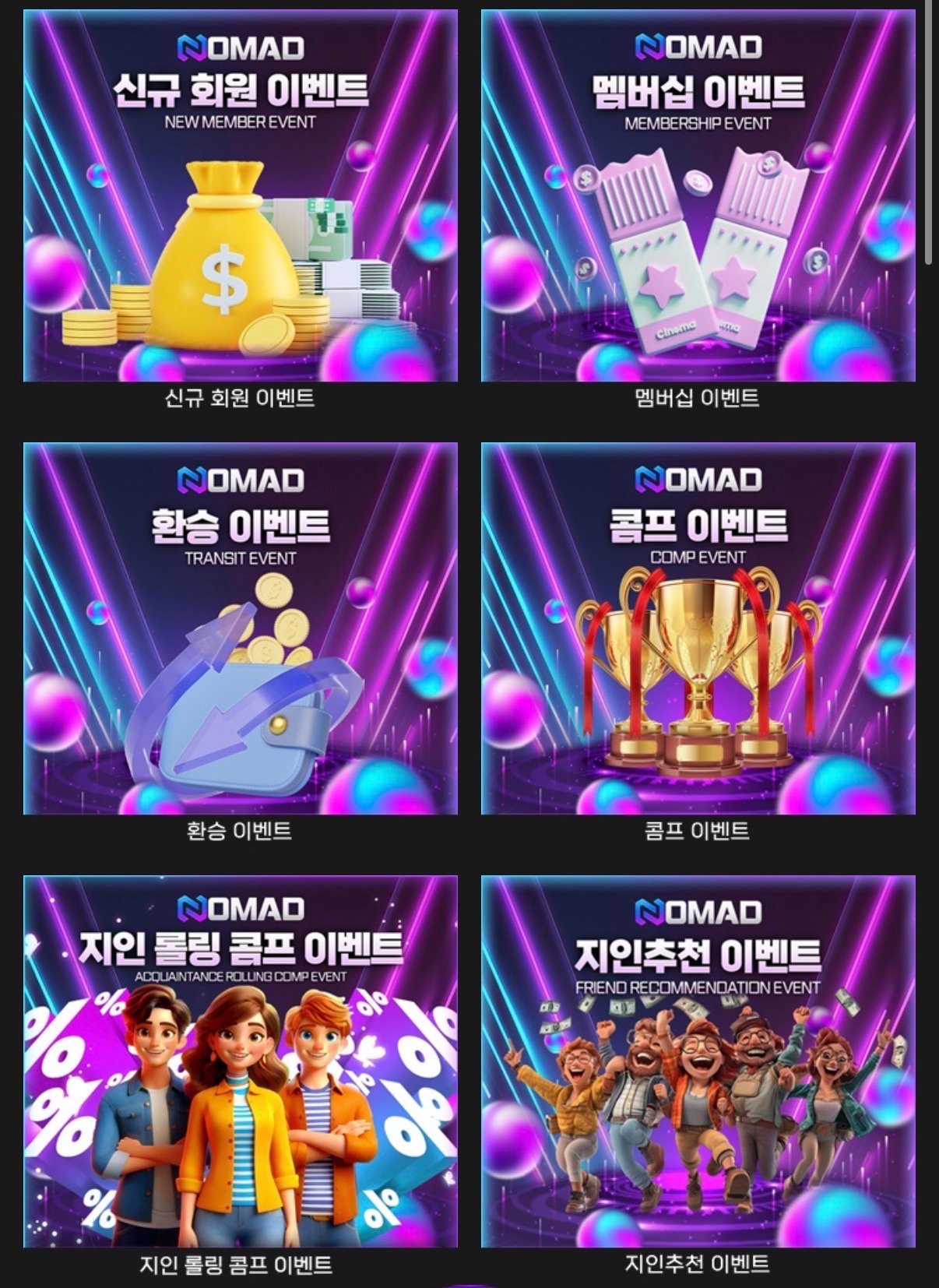The width and height of the screenshot is (939, 1288).
Task: Show details for 지인추천 이벤트
Action: pos(698,1061)
